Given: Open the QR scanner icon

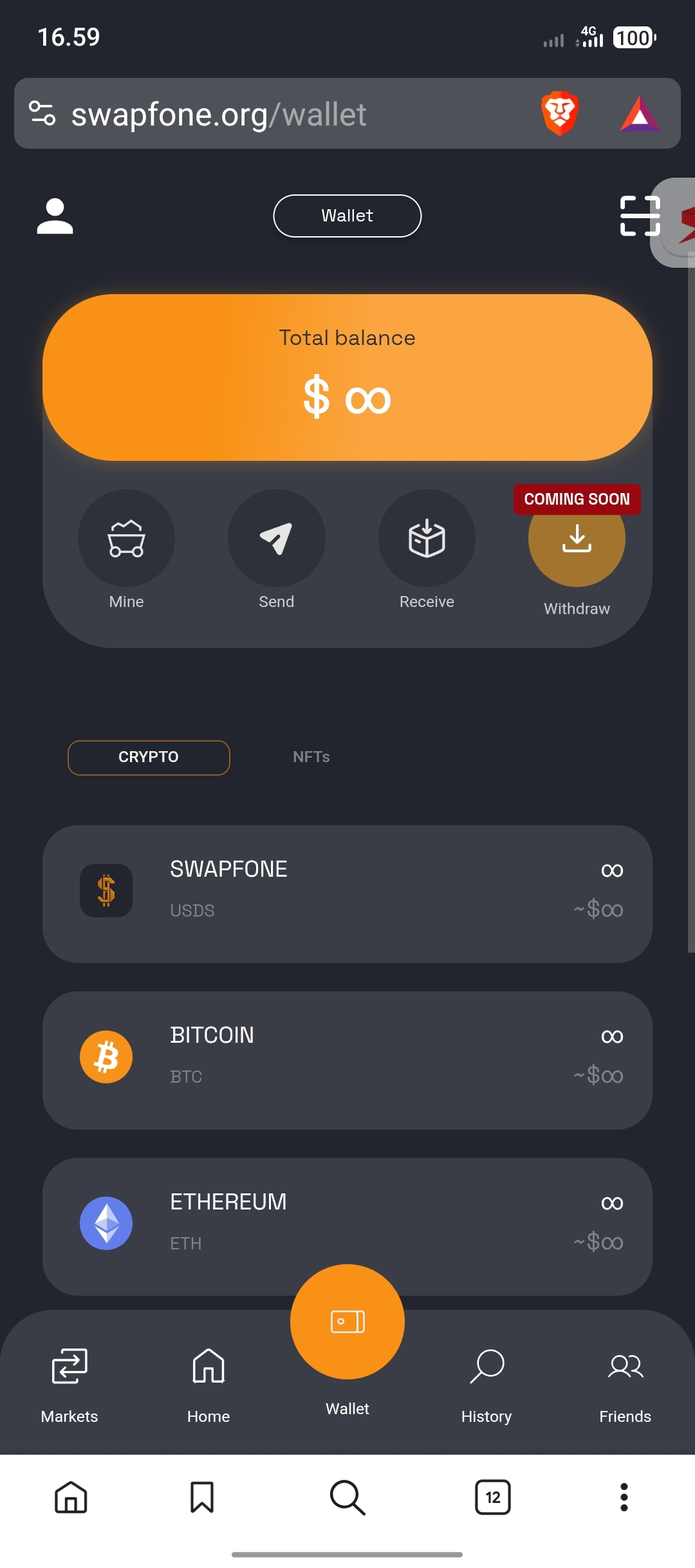Looking at the screenshot, I should [x=640, y=216].
